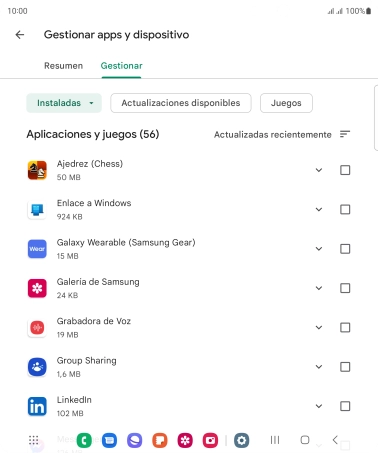
Task: Open the app drawer grid in the taskbar
Action: coord(33,440)
